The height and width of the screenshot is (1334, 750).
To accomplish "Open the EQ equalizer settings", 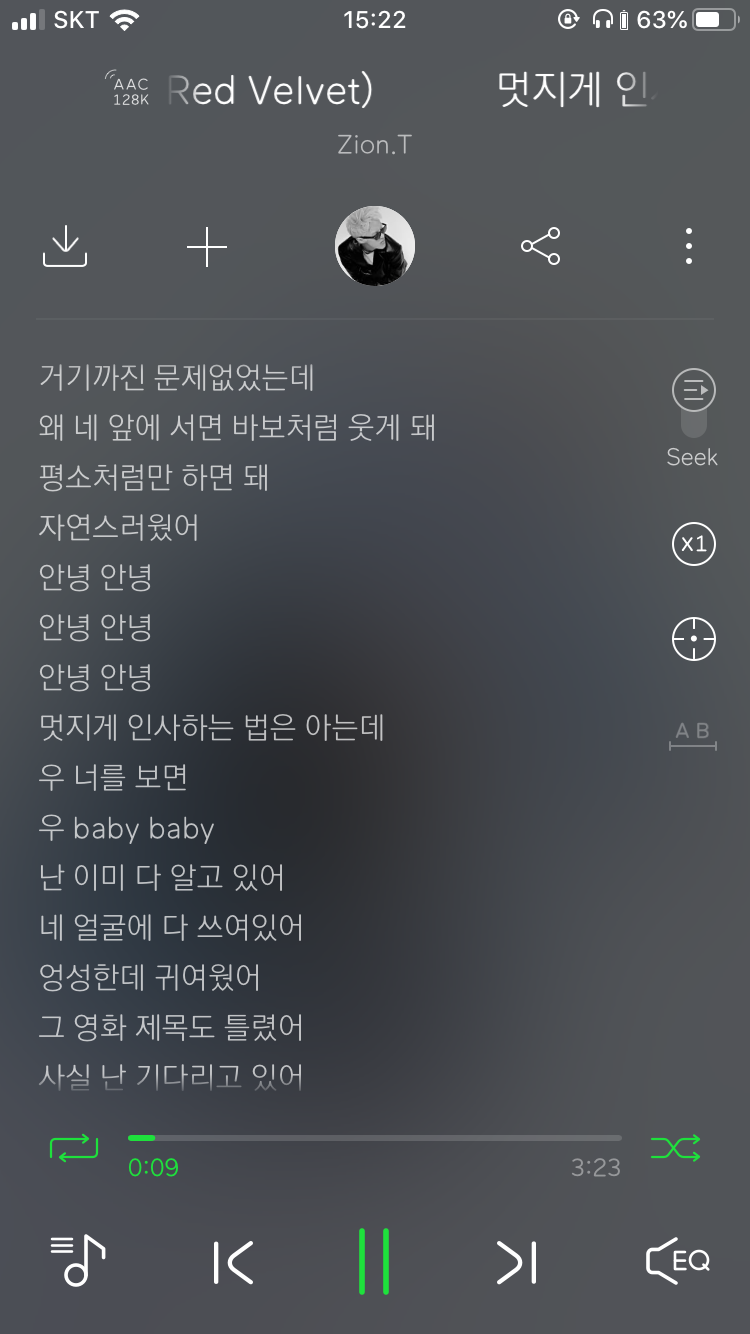I will click(x=678, y=1262).
